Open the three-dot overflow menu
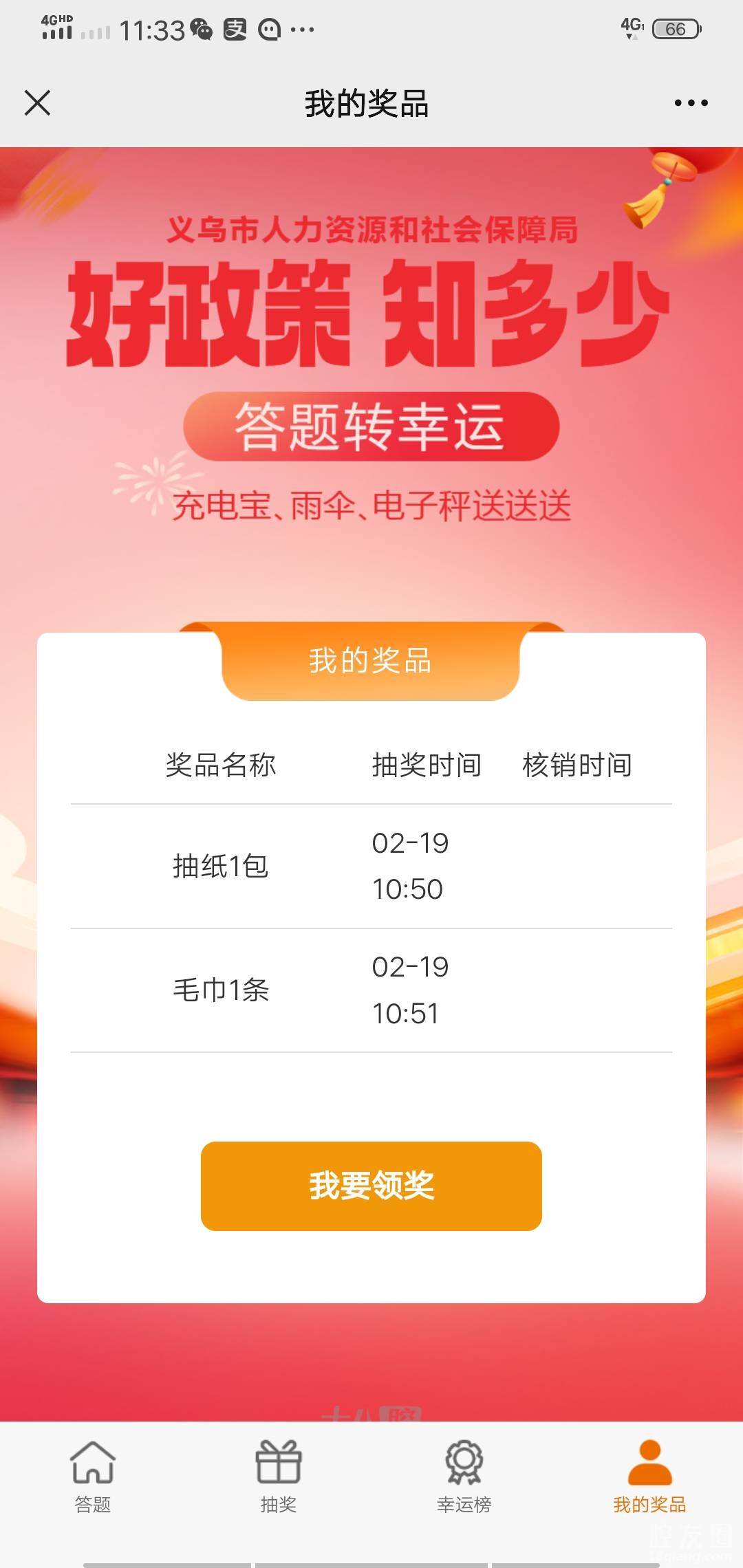The image size is (743, 1568). (691, 103)
